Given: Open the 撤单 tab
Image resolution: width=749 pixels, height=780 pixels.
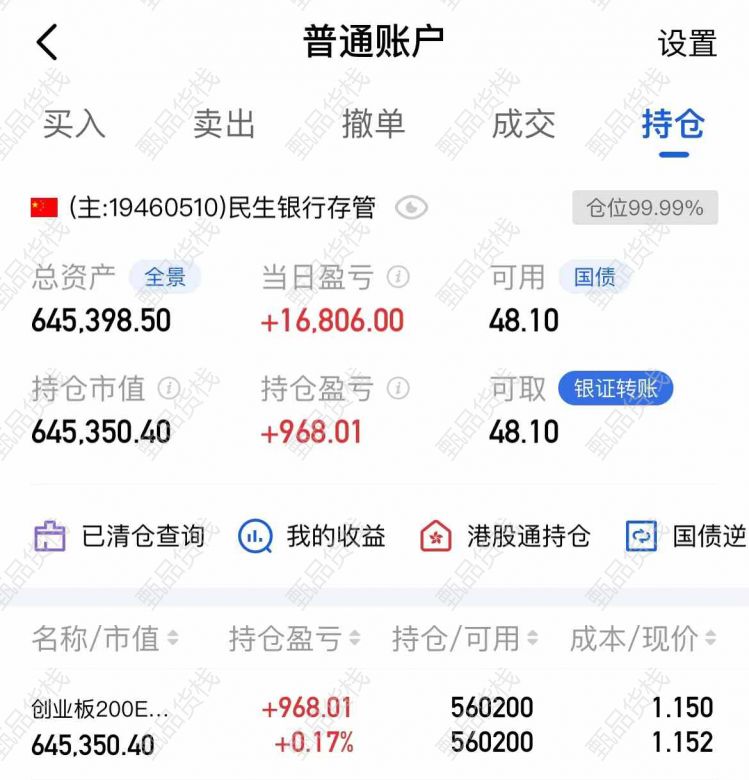Looking at the screenshot, I should pyautogui.click(x=373, y=125).
